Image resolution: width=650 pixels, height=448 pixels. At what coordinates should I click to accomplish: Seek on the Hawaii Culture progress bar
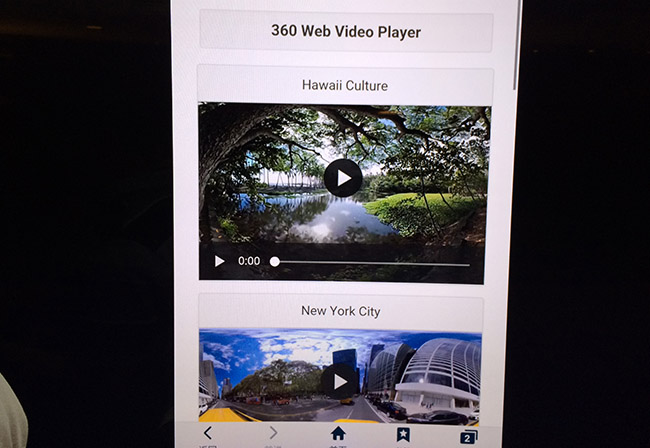coord(372,263)
